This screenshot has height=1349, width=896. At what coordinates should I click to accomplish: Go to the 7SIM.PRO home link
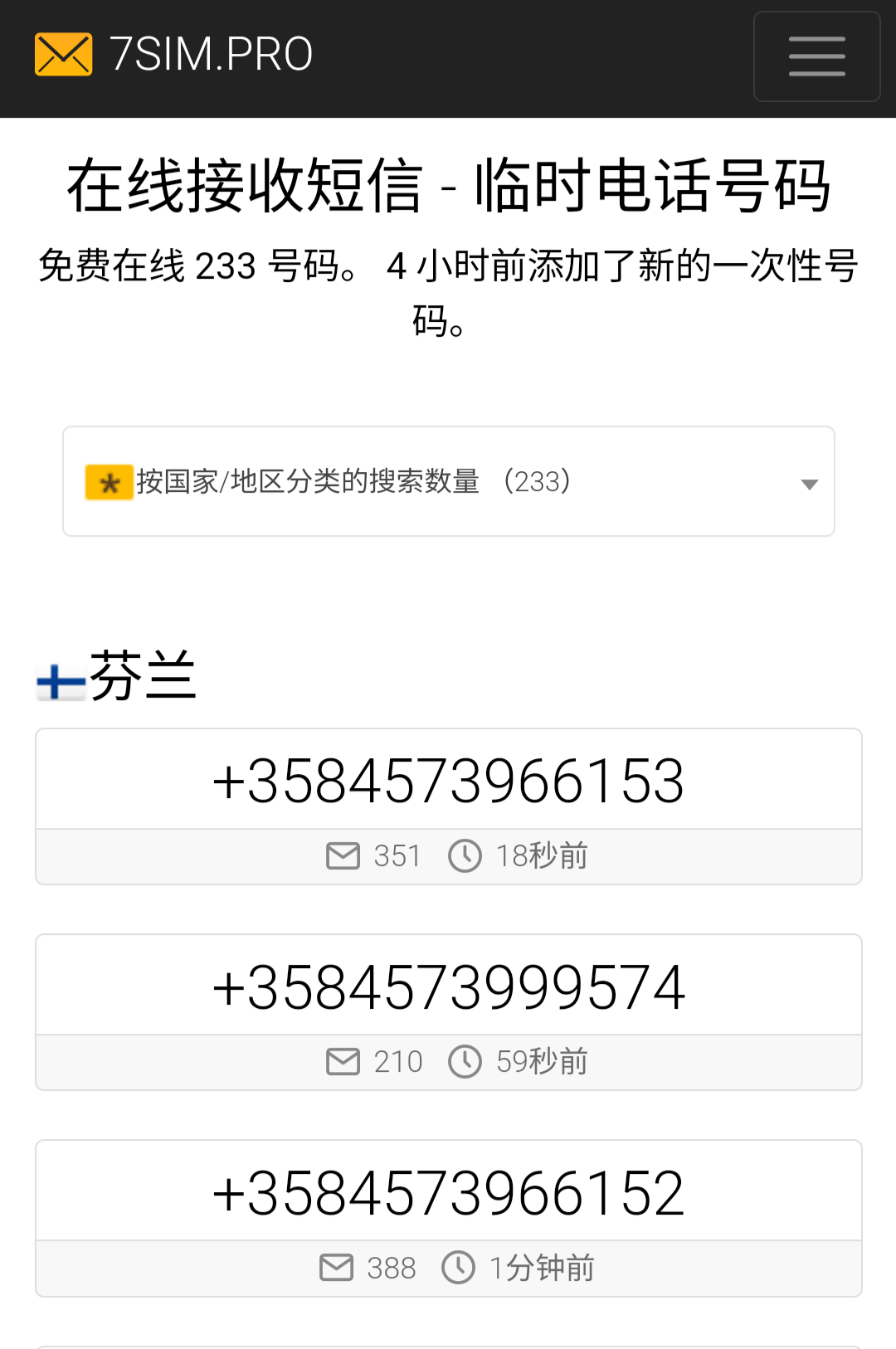(x=174, y=55)
